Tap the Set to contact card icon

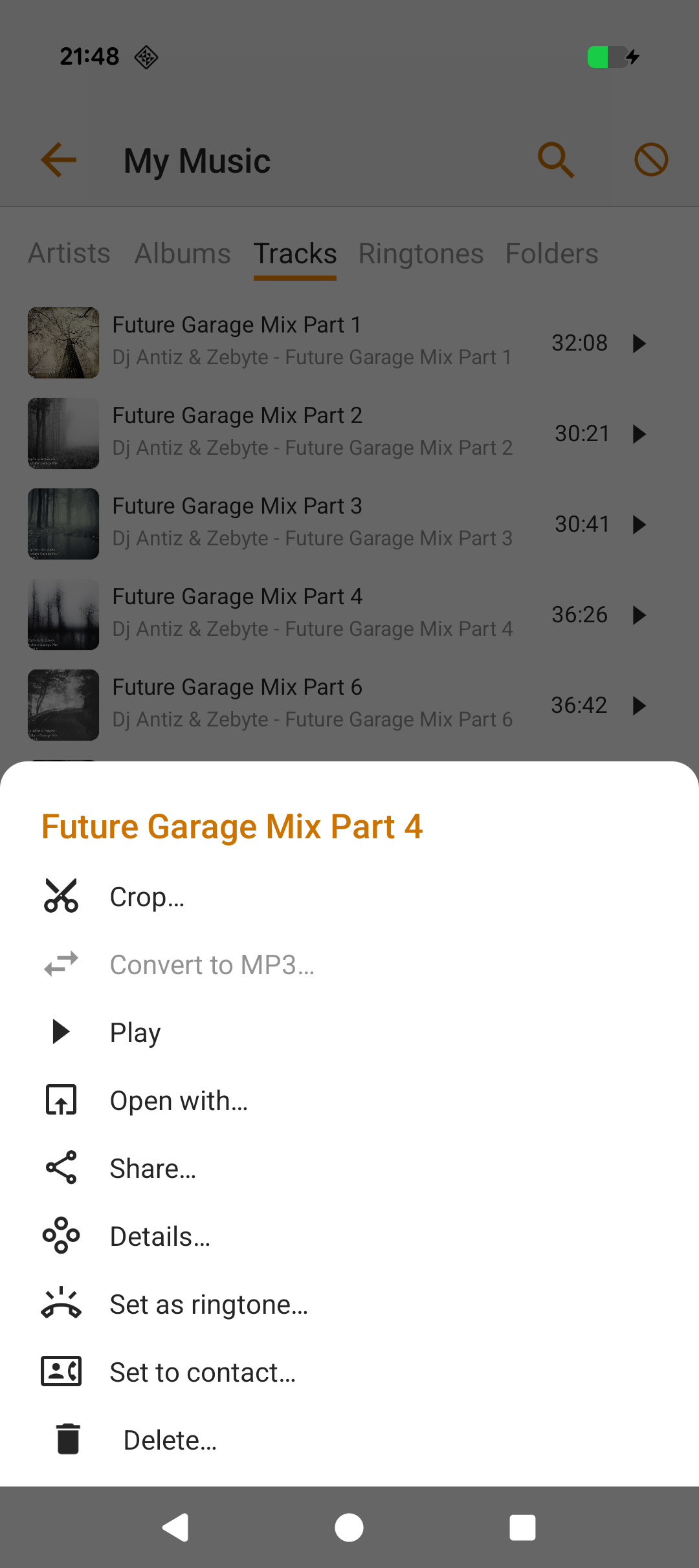click(61, 1371)
